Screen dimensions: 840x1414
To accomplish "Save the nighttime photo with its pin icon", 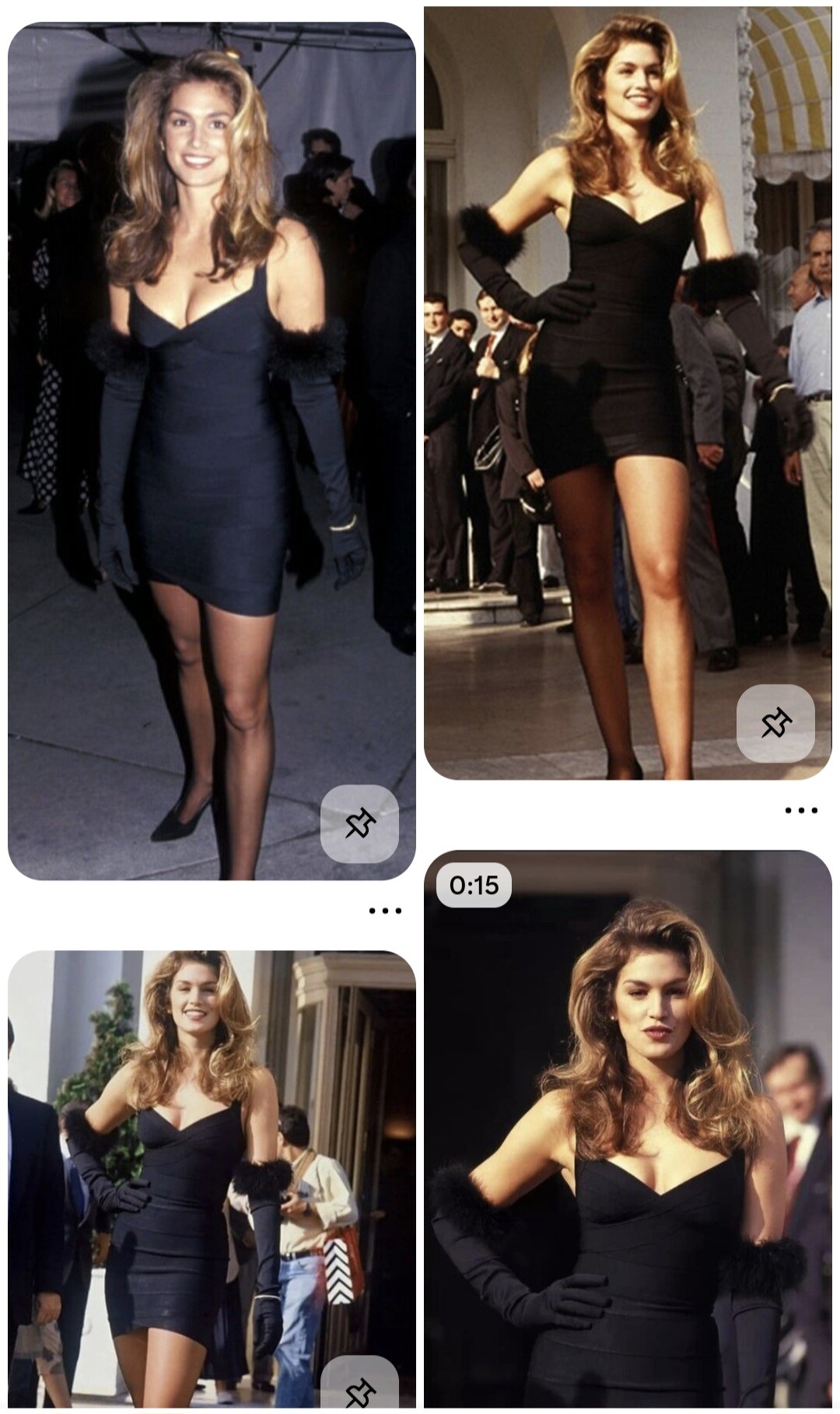I will (x=359, y=823).
